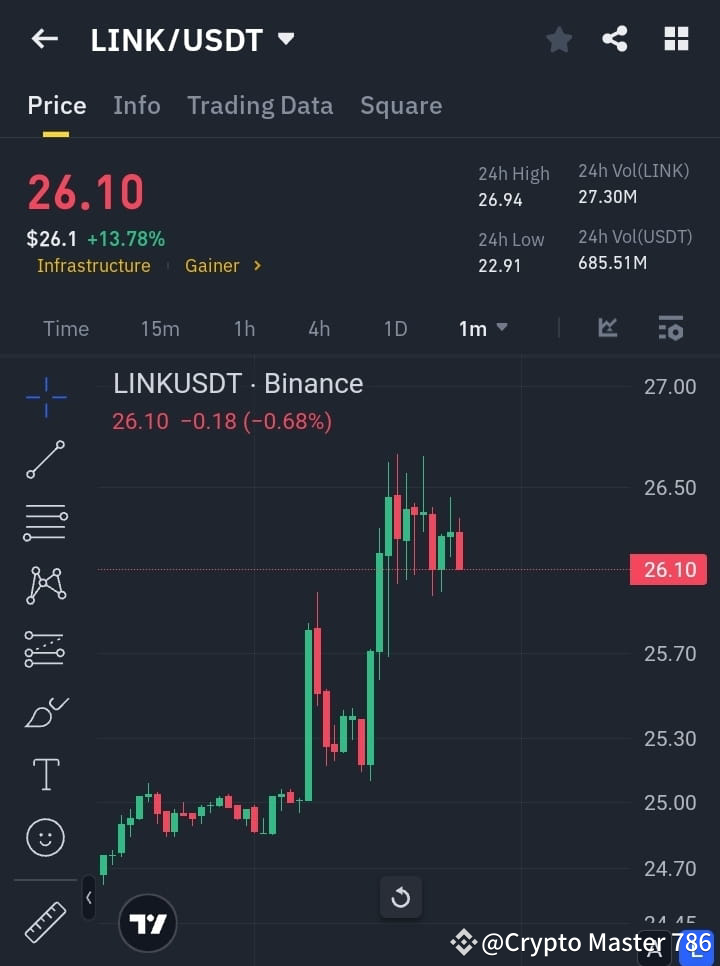Select the trend line drawing tool
Image resolution: width=720 pixels, height=966 pixels.
click(45, 460)
